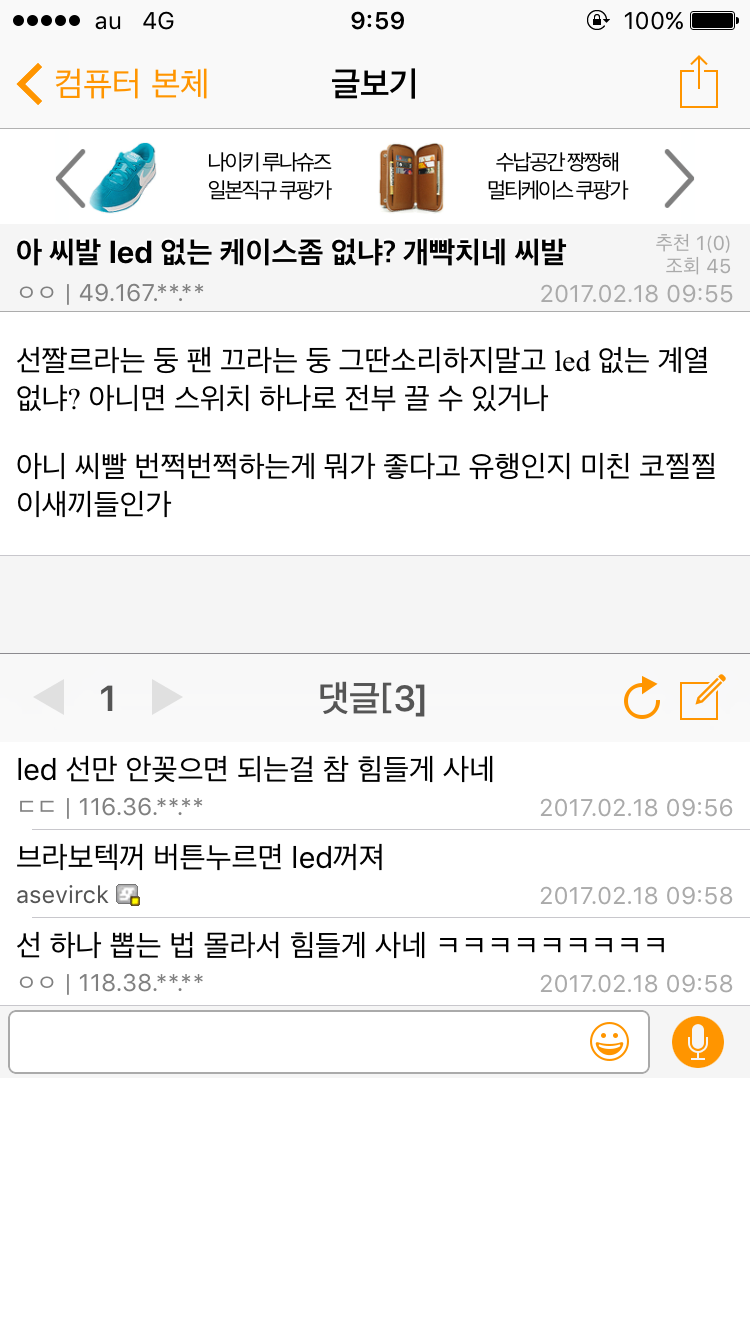
Task: Write a new comment with pencil icon
Action: pos(701,697)
